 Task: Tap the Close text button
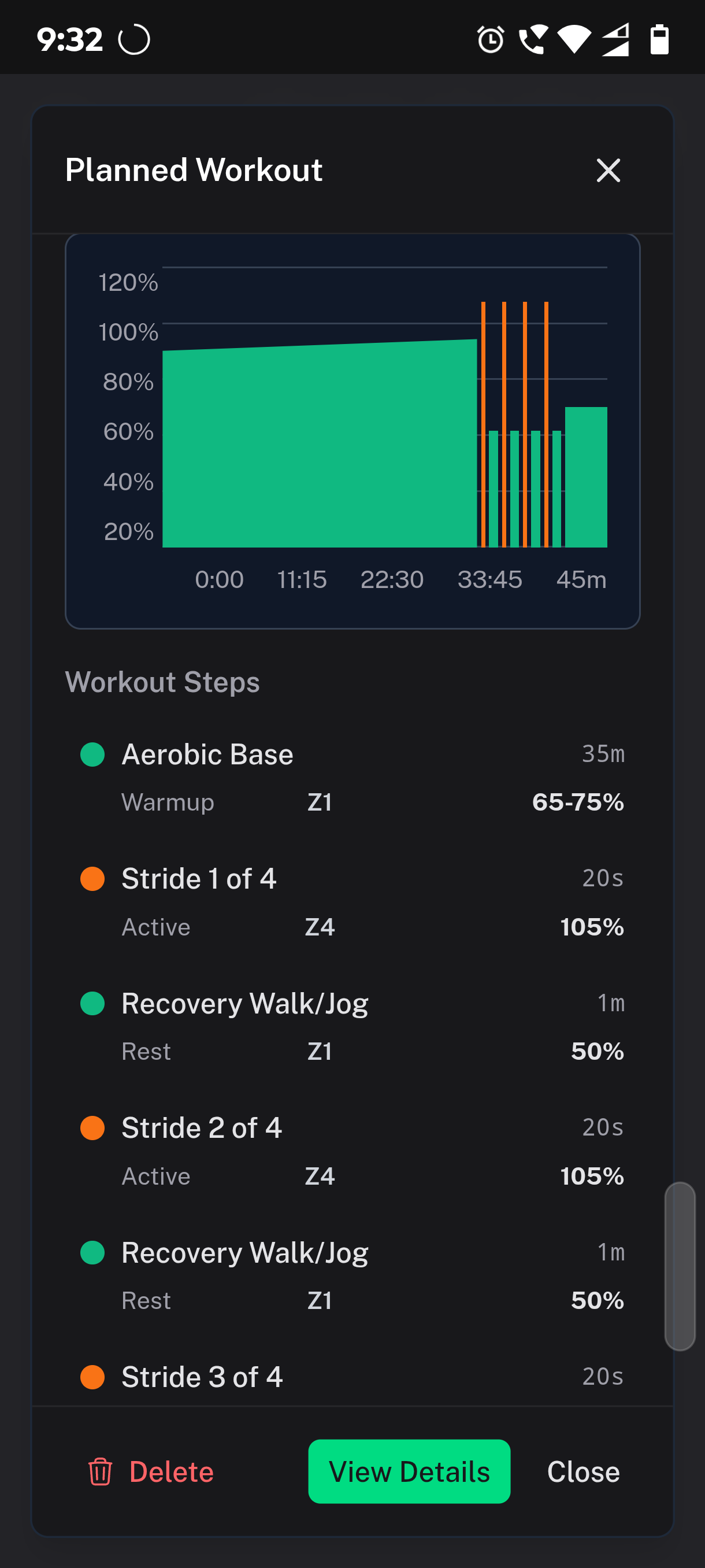click(x=582, y=1471)
